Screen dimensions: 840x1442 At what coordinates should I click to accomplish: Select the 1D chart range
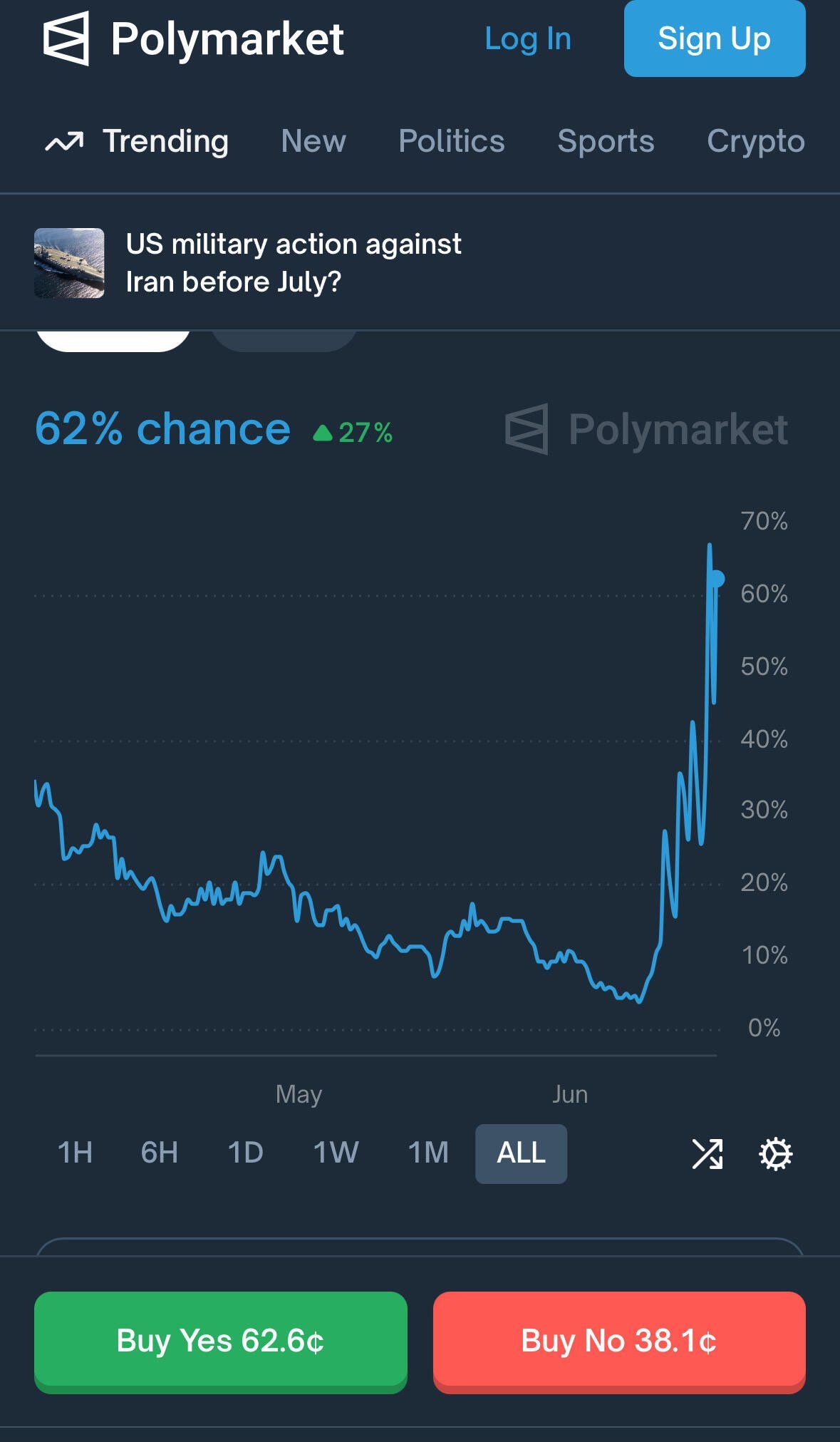pyautogui.click(x=246, y=1153)
